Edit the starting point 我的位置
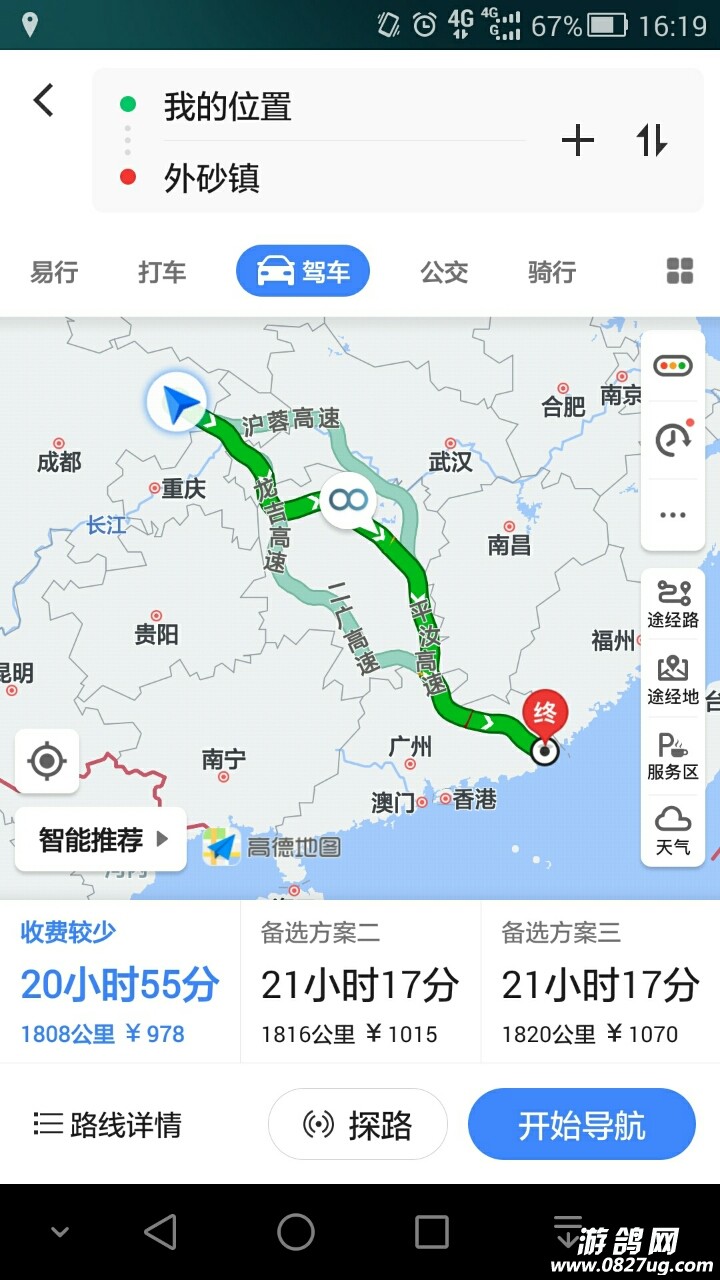Viewport: 720px width, 1280px height. pyautogui.click(x=300, y=106)
